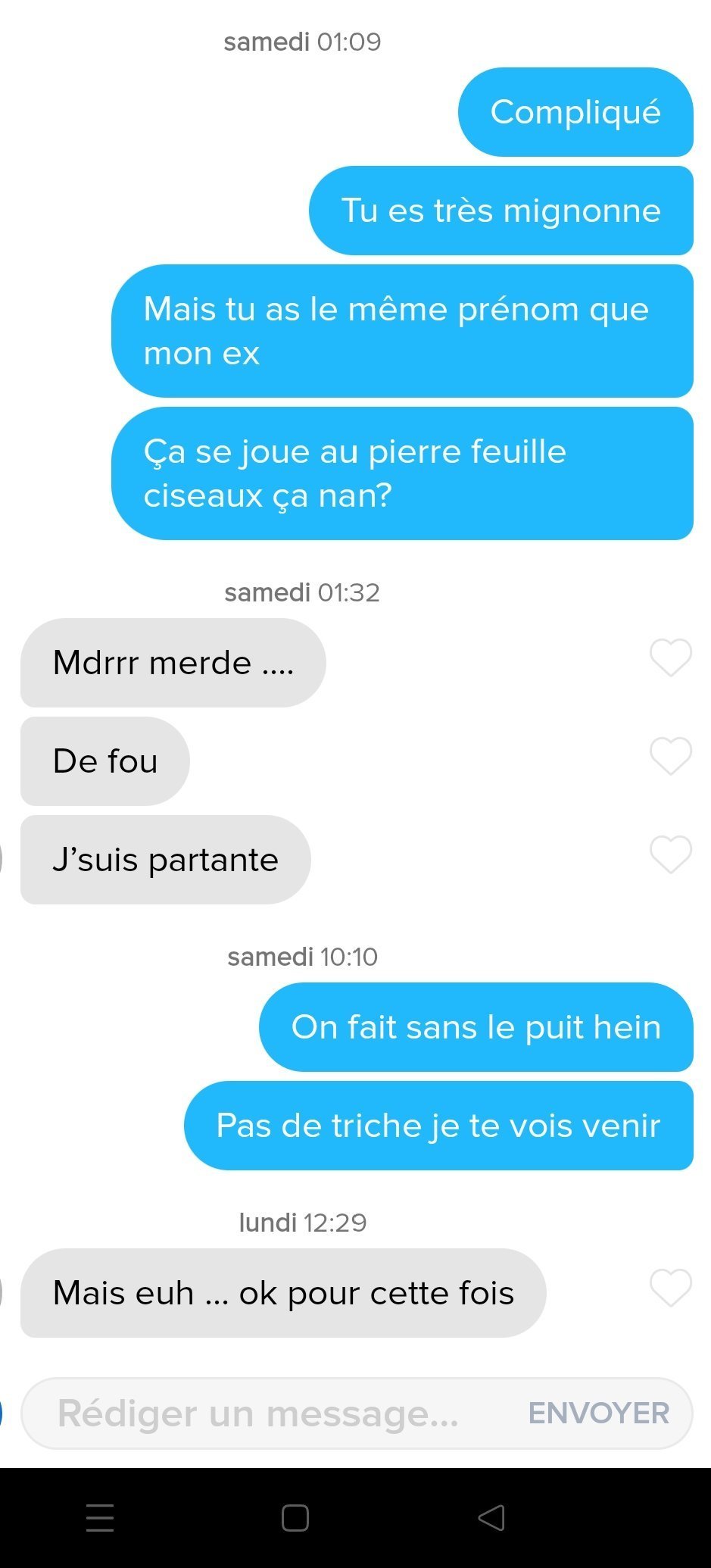
Task: Like "Mais euh ... ok pour cette fois"
Action: [671, 1288]
